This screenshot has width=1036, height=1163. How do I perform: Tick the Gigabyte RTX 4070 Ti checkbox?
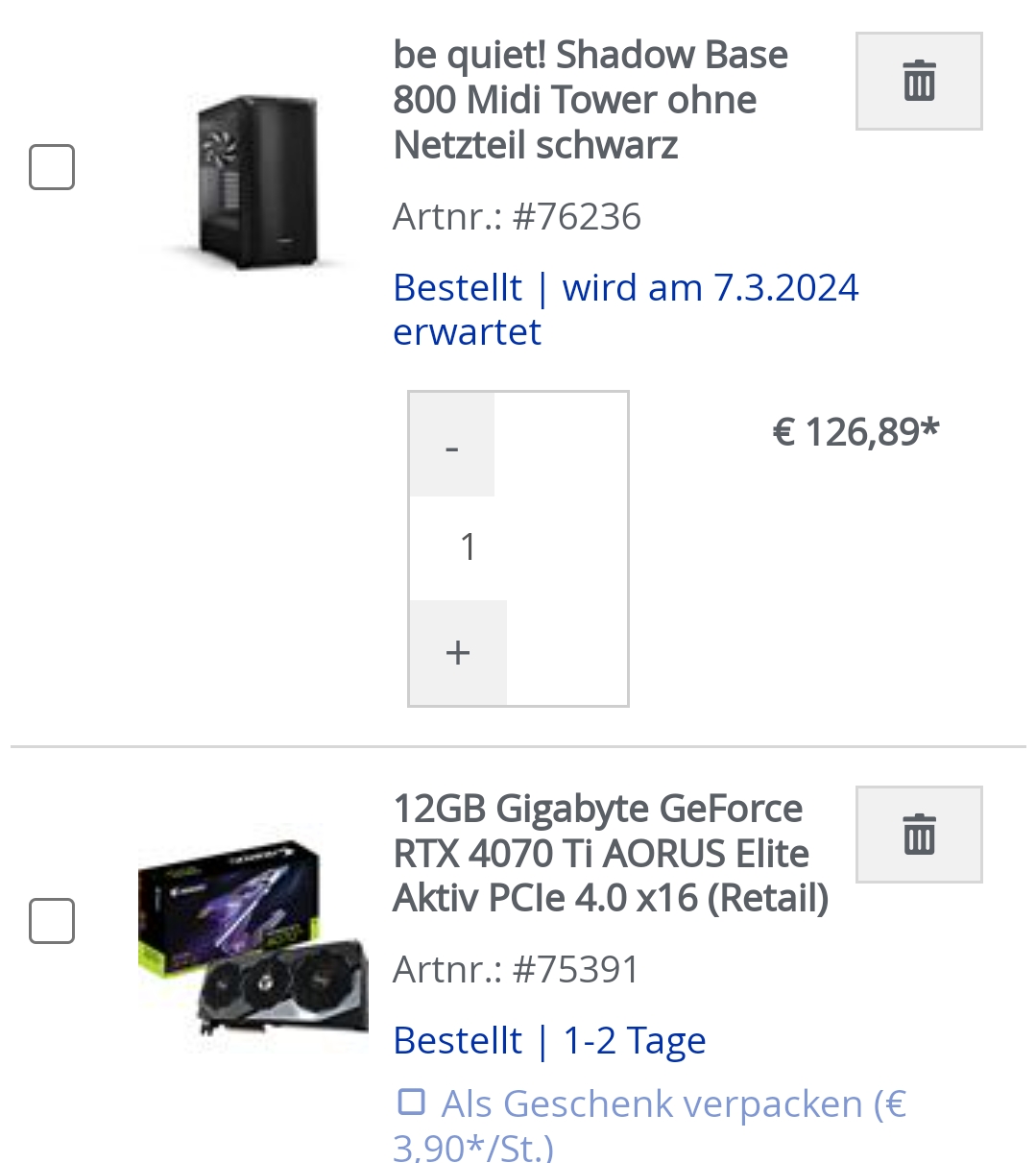(x=52, y=921)
